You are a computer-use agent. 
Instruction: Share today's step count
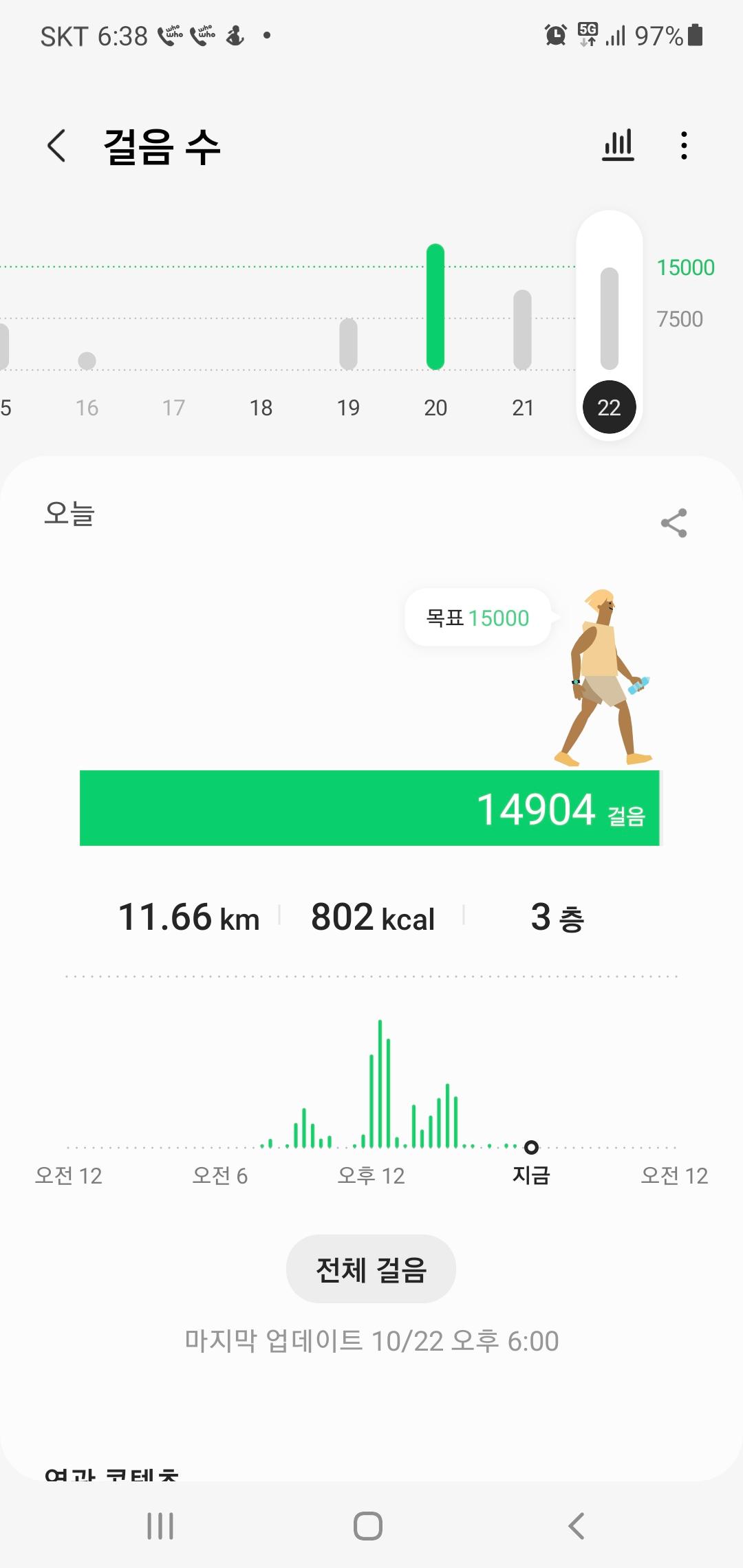point(674,523)
